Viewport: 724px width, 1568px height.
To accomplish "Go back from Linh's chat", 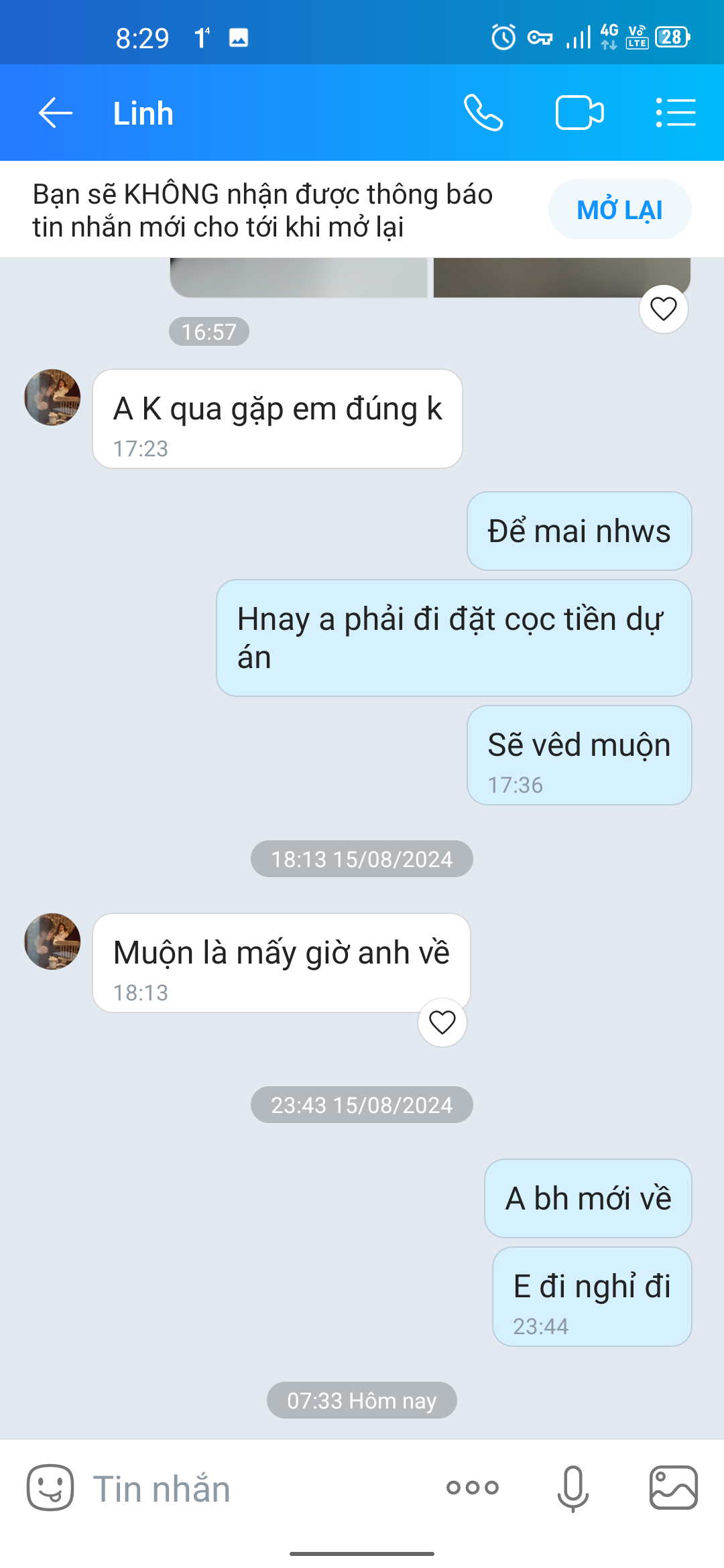I will click(x=55, y=113).
